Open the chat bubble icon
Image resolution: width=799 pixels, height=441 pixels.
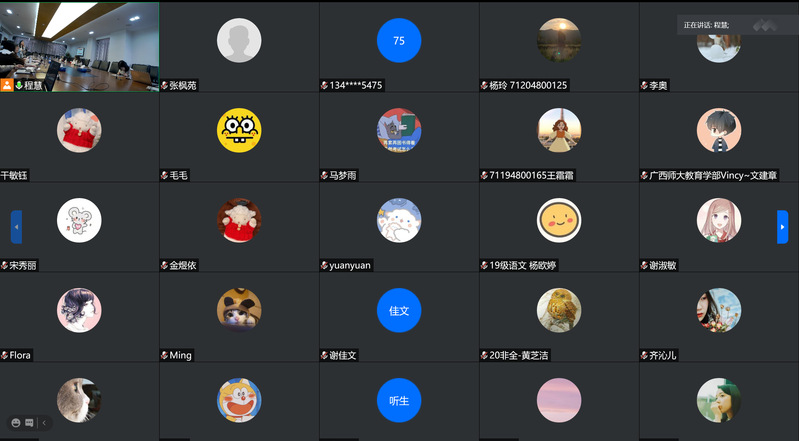[x=29, y=423]
